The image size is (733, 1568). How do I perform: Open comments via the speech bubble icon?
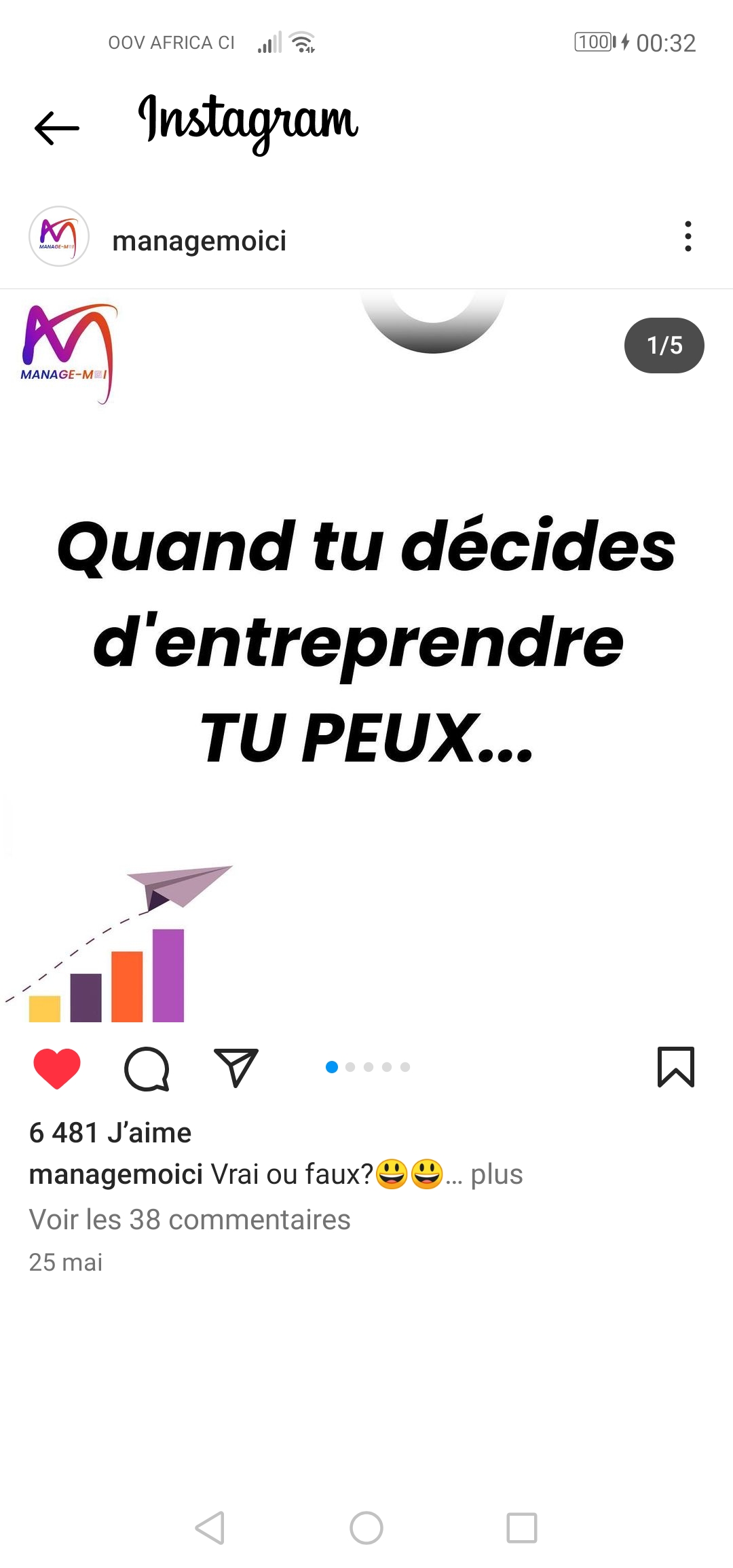tap(147, 1068)
